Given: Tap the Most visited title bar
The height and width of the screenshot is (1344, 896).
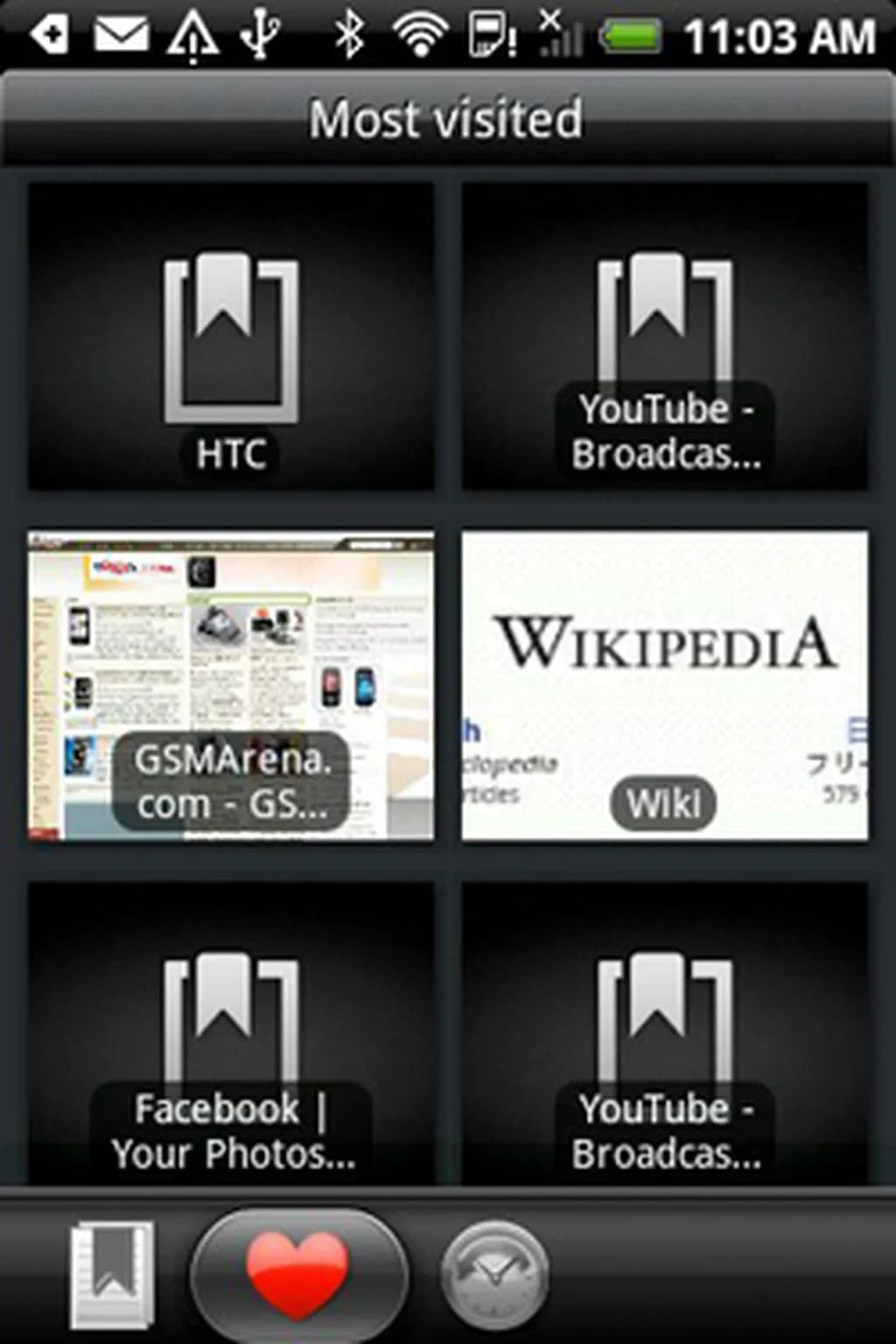Looking at the screenshot, I should click(x=448, y=118).
